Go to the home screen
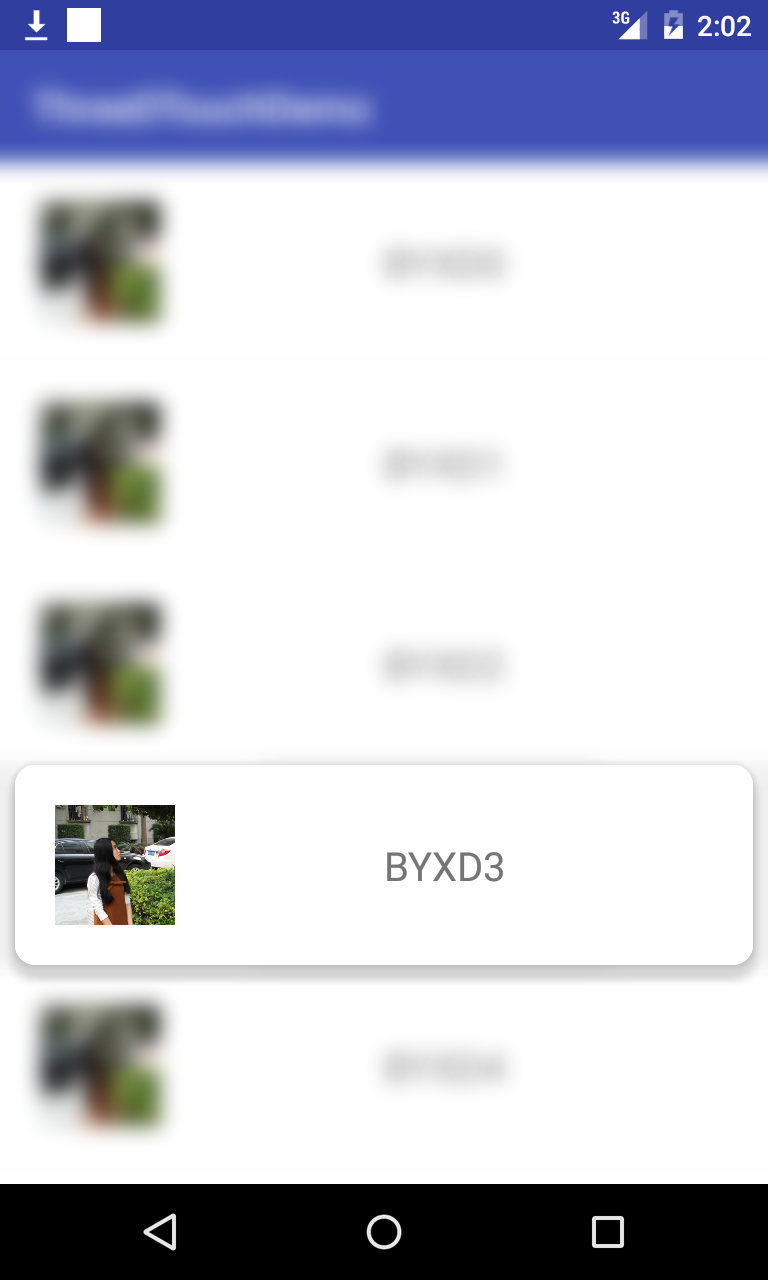Viewport: 768px width, 1280px height. pos(384,1232)
